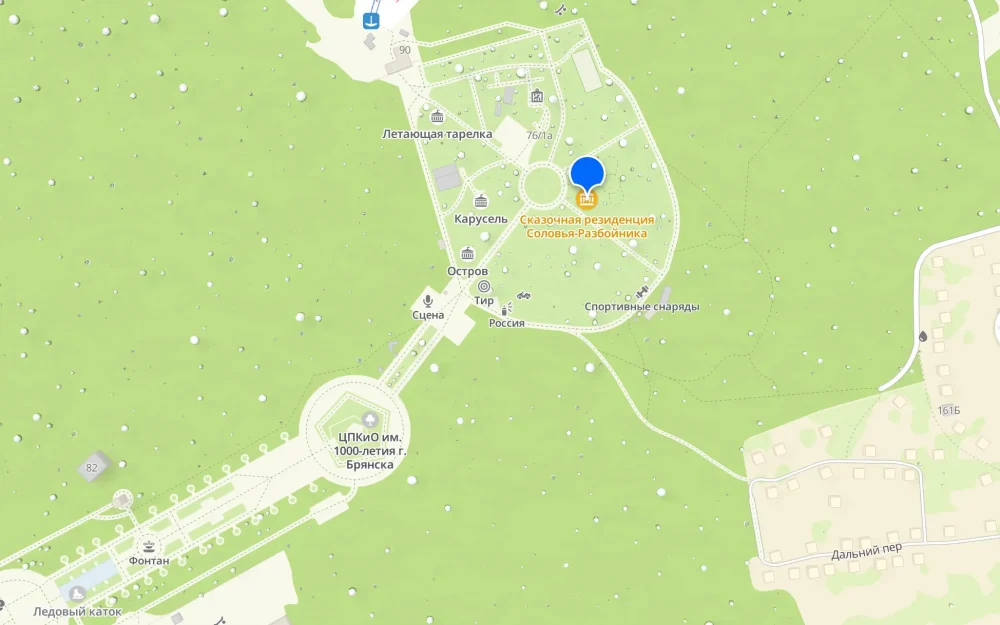Open the Ледовый каток marker
The image size is (1000, 625).
click(x=77, y=594)
